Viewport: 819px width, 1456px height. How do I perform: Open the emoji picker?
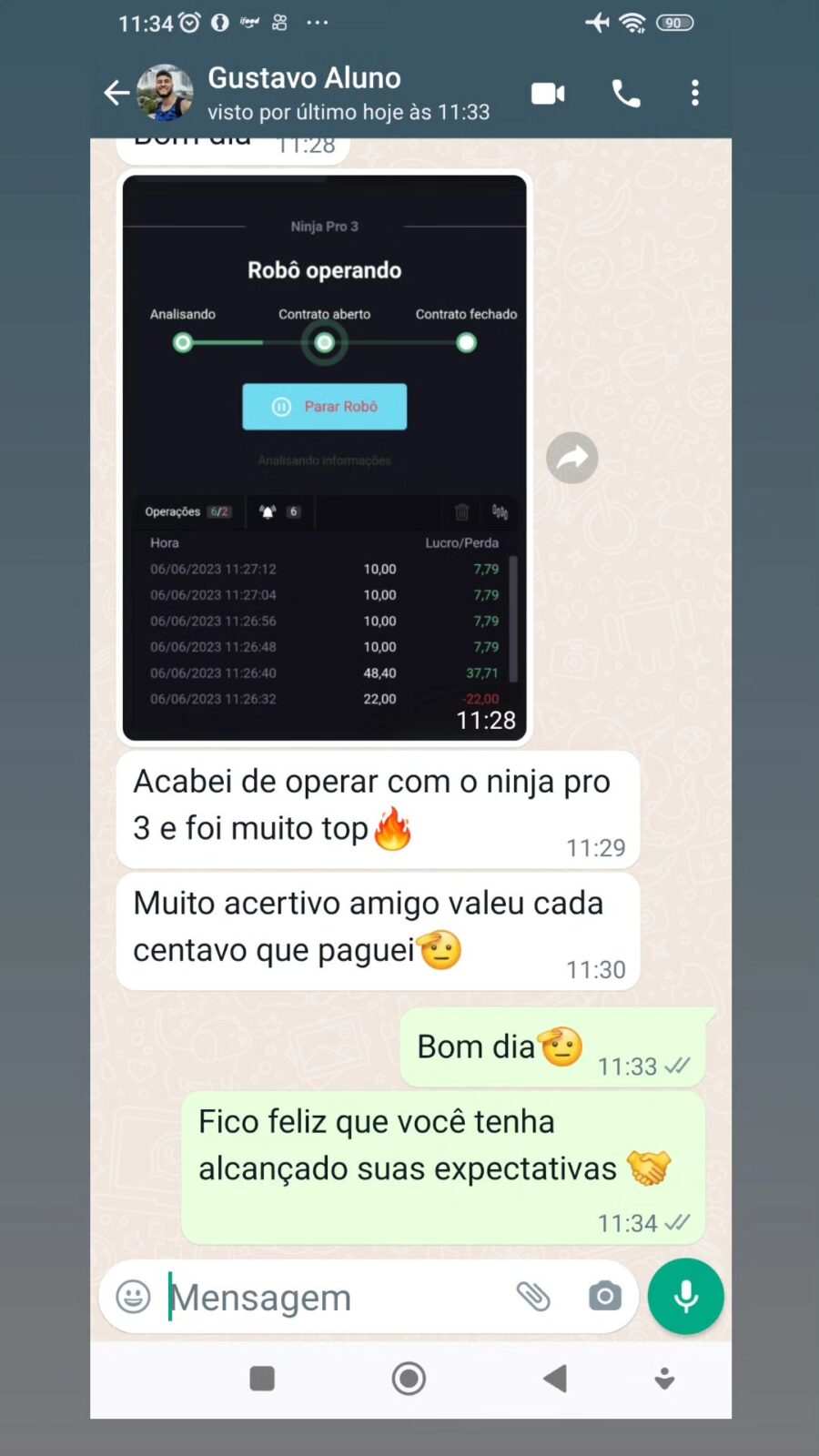(134, 1297)
